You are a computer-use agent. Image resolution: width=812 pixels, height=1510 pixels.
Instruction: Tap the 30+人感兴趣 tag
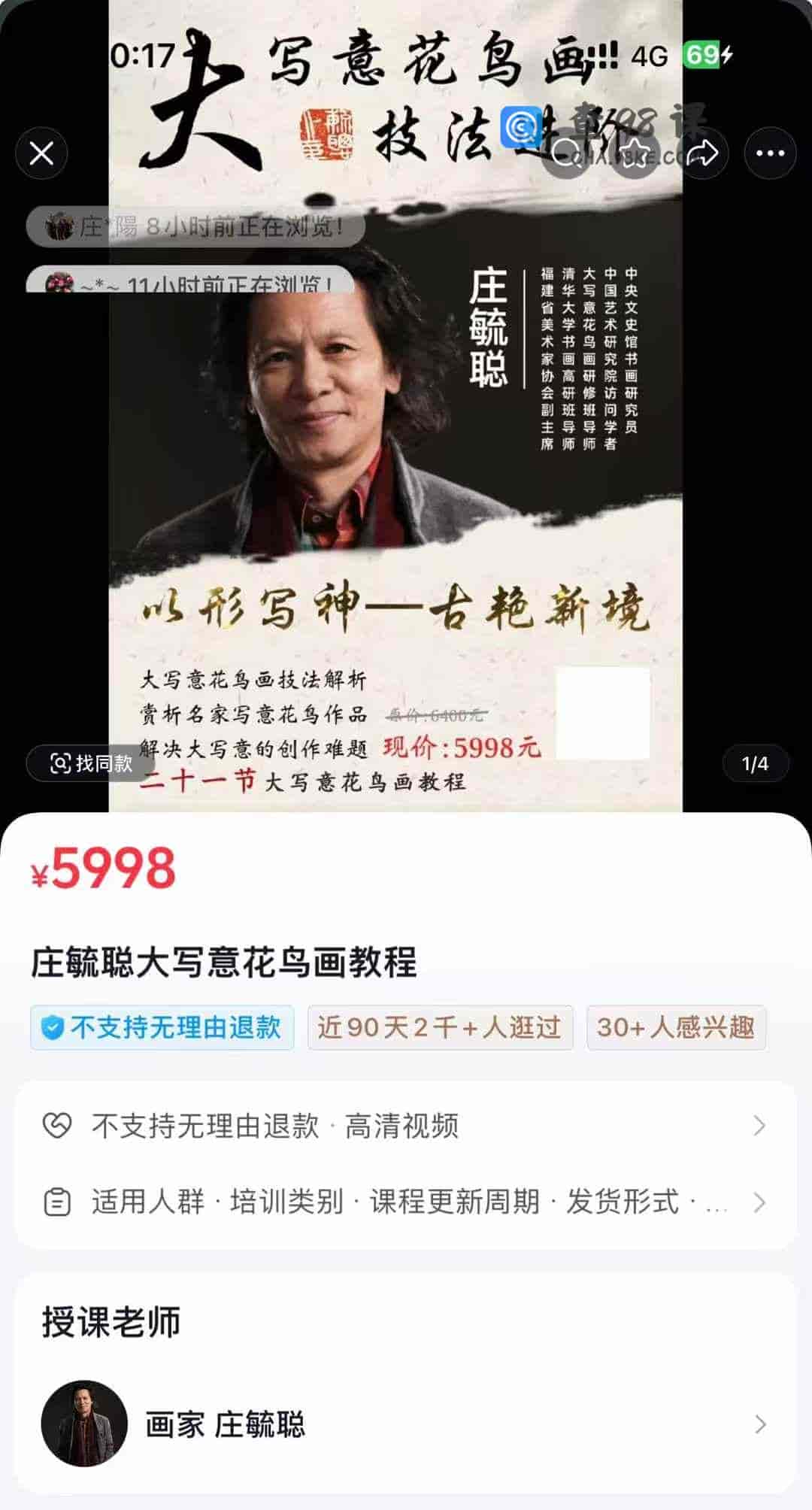[x=675, y=1026]
